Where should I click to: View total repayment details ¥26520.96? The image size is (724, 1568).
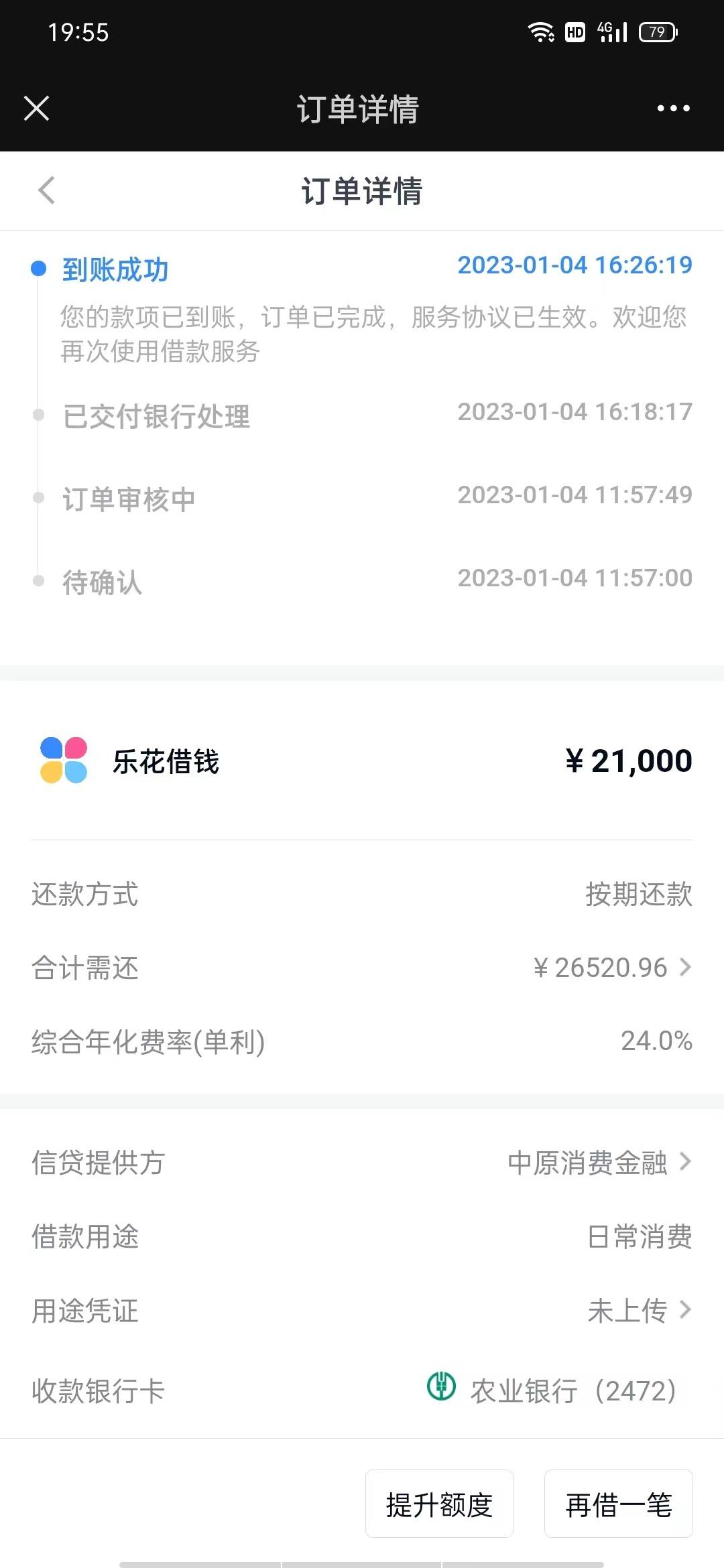pos(362,968)
